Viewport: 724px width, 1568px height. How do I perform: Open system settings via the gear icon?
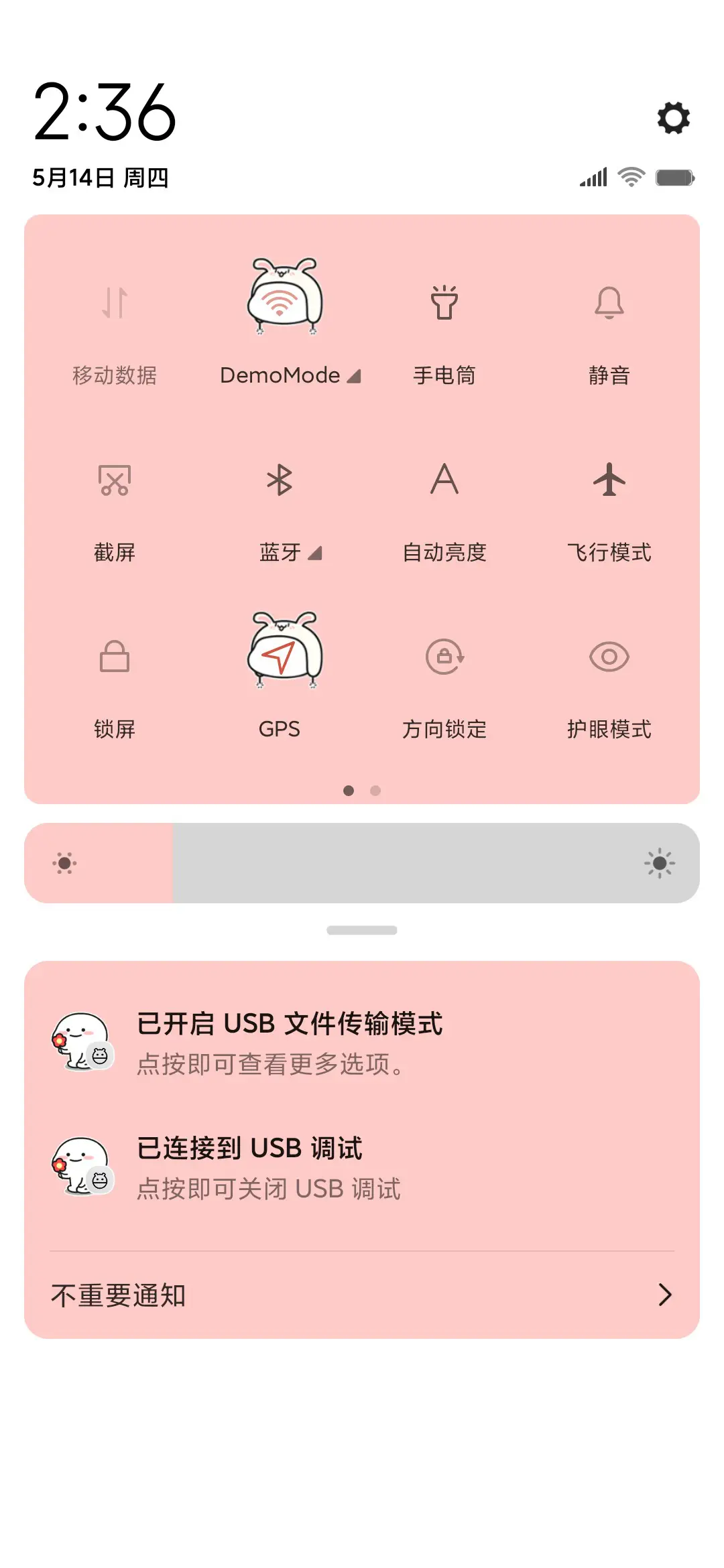pyautogui.click(x=672, y=119)
